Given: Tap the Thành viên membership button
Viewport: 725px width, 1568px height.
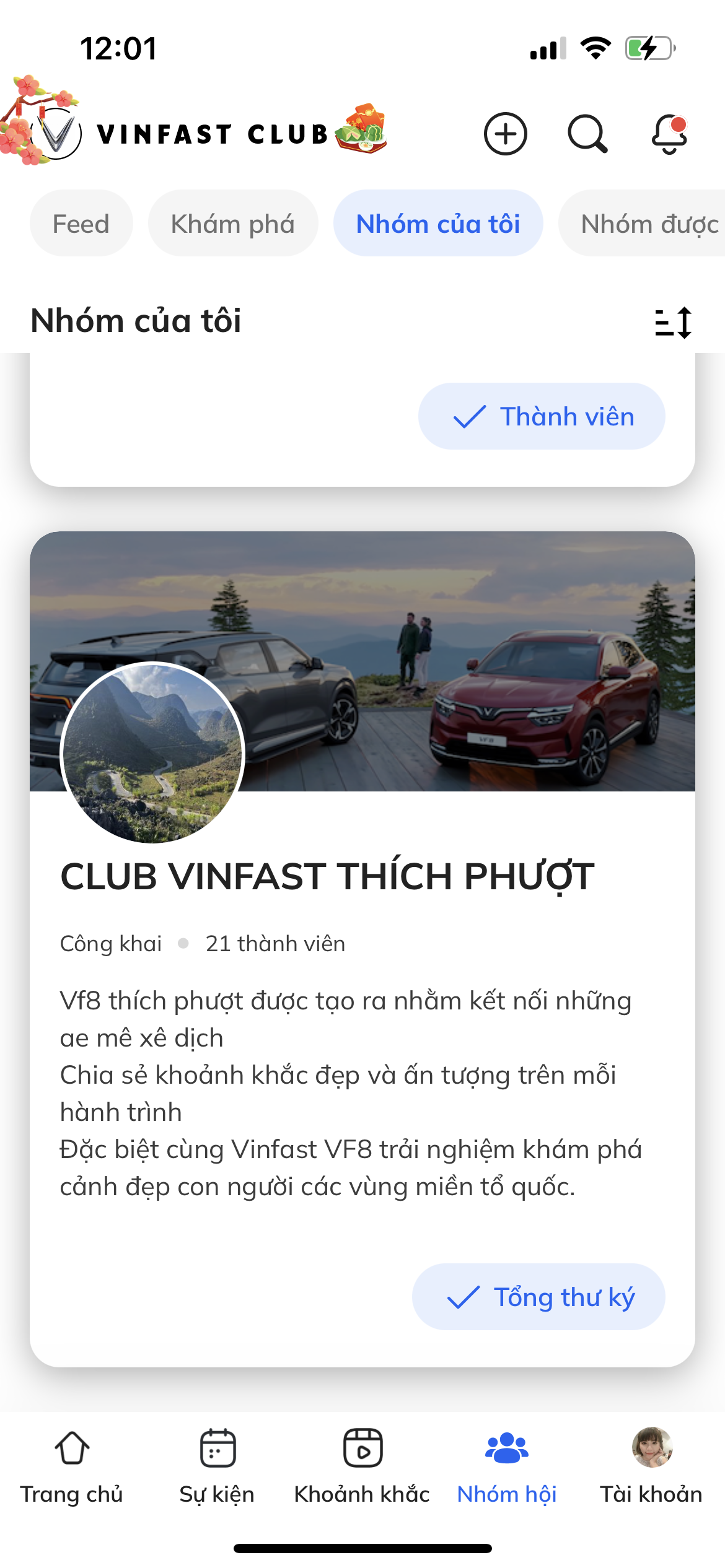Looking at the screenshot, I should tap(542, 416).
